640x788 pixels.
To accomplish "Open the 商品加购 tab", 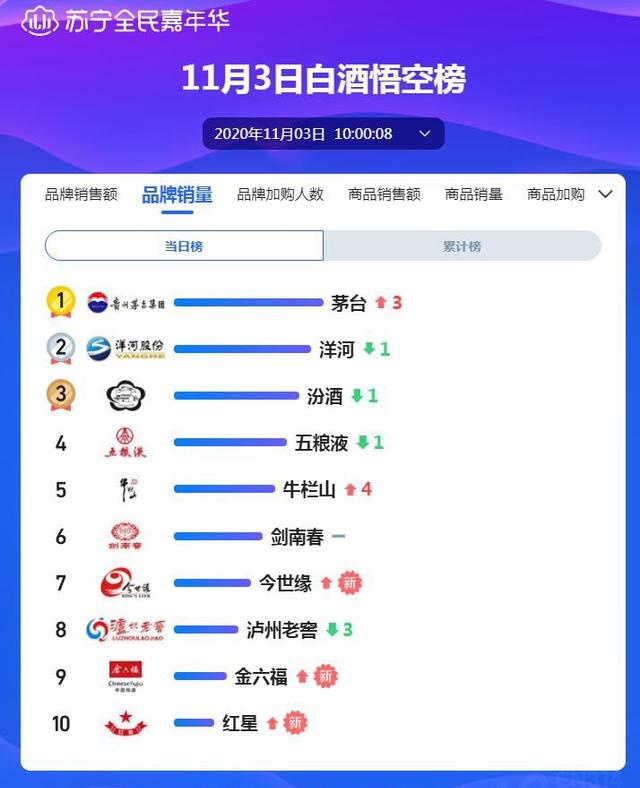I will tap(555, 195).
